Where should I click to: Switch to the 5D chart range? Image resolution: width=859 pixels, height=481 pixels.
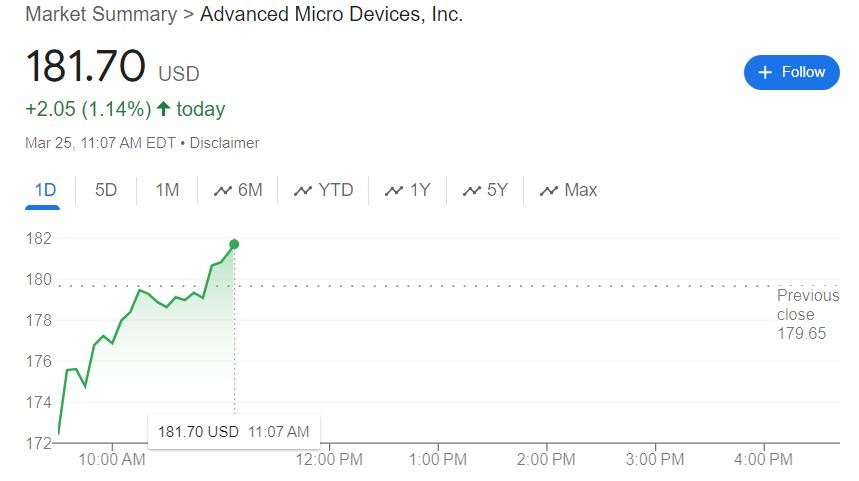(106, 190)
